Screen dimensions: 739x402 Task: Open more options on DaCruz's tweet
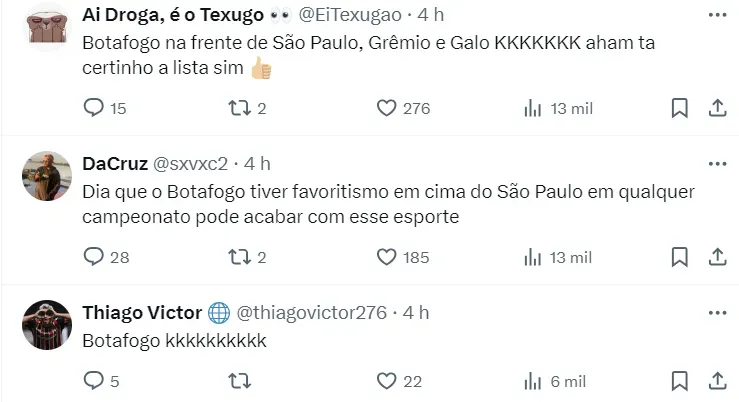coord(716,163)
